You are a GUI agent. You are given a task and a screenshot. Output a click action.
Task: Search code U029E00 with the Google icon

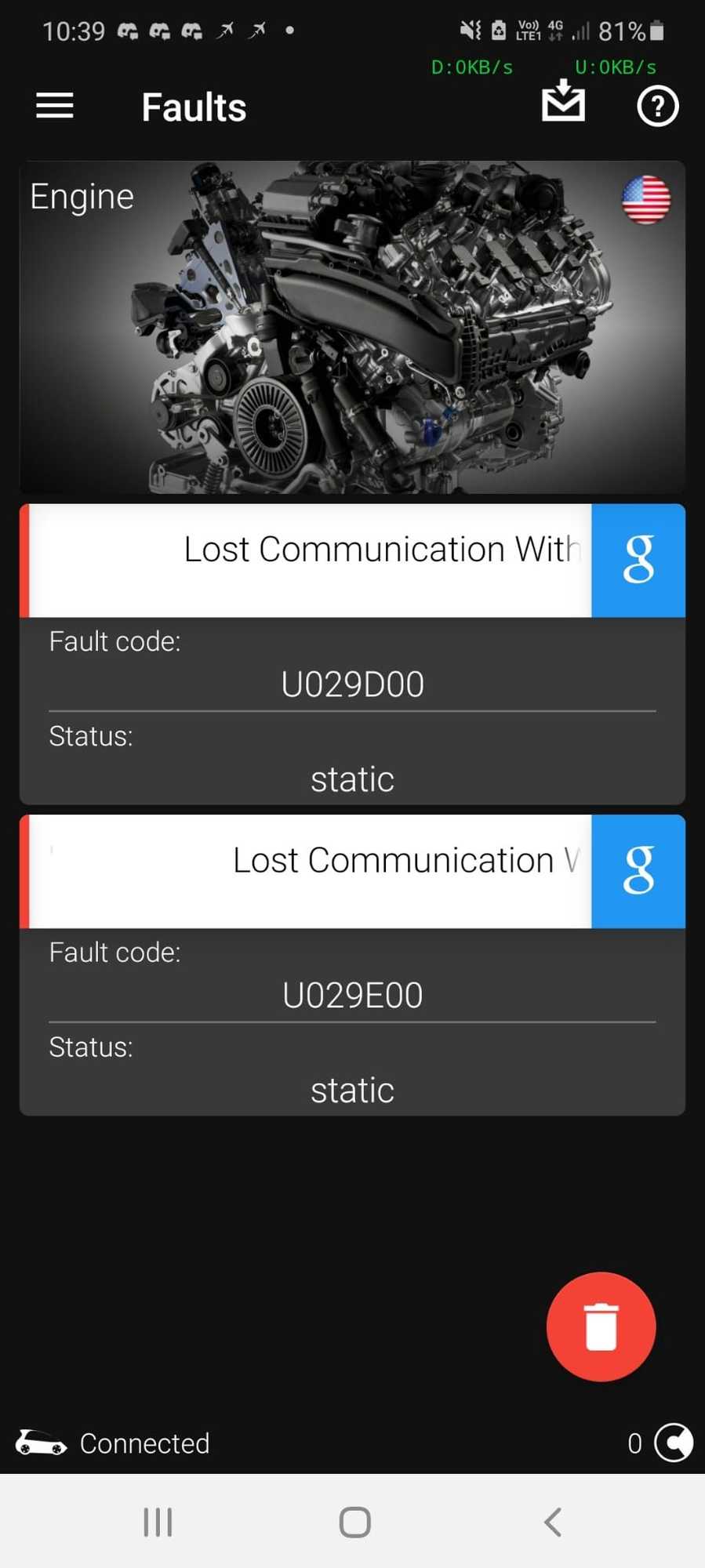point(638,871)
